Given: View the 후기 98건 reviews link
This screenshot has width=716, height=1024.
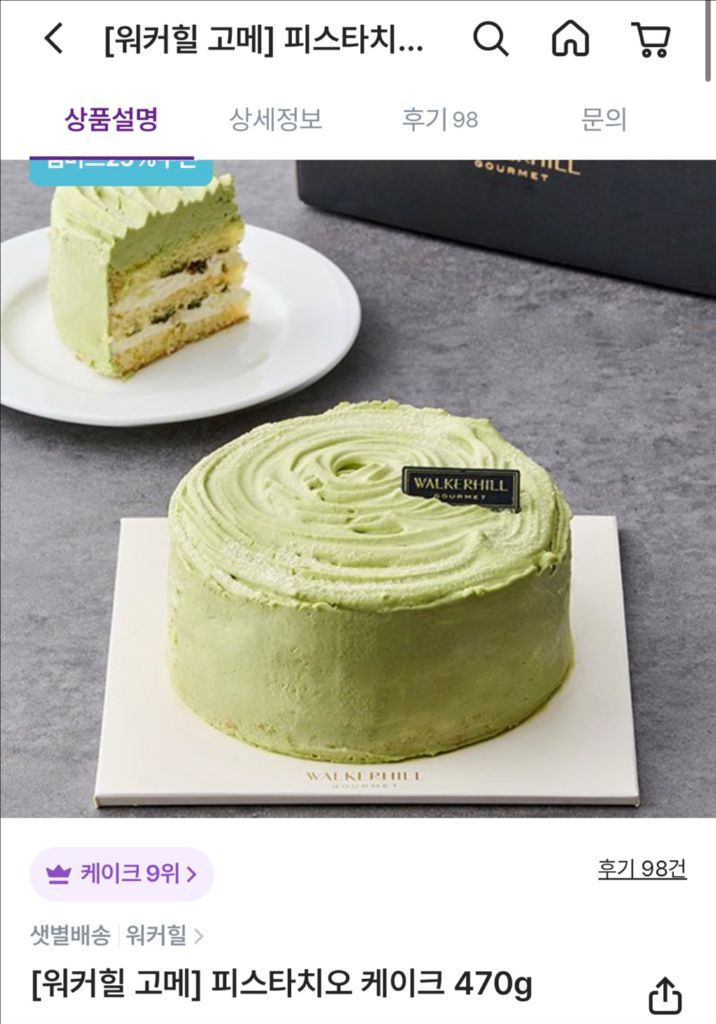Looking at the screenshot, I should point(642,869).
